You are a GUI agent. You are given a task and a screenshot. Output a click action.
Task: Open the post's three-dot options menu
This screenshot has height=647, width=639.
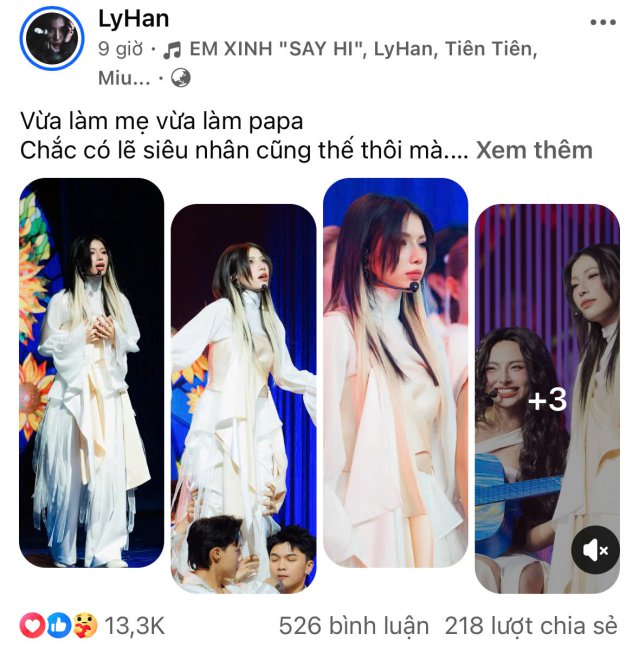[602, 20]
